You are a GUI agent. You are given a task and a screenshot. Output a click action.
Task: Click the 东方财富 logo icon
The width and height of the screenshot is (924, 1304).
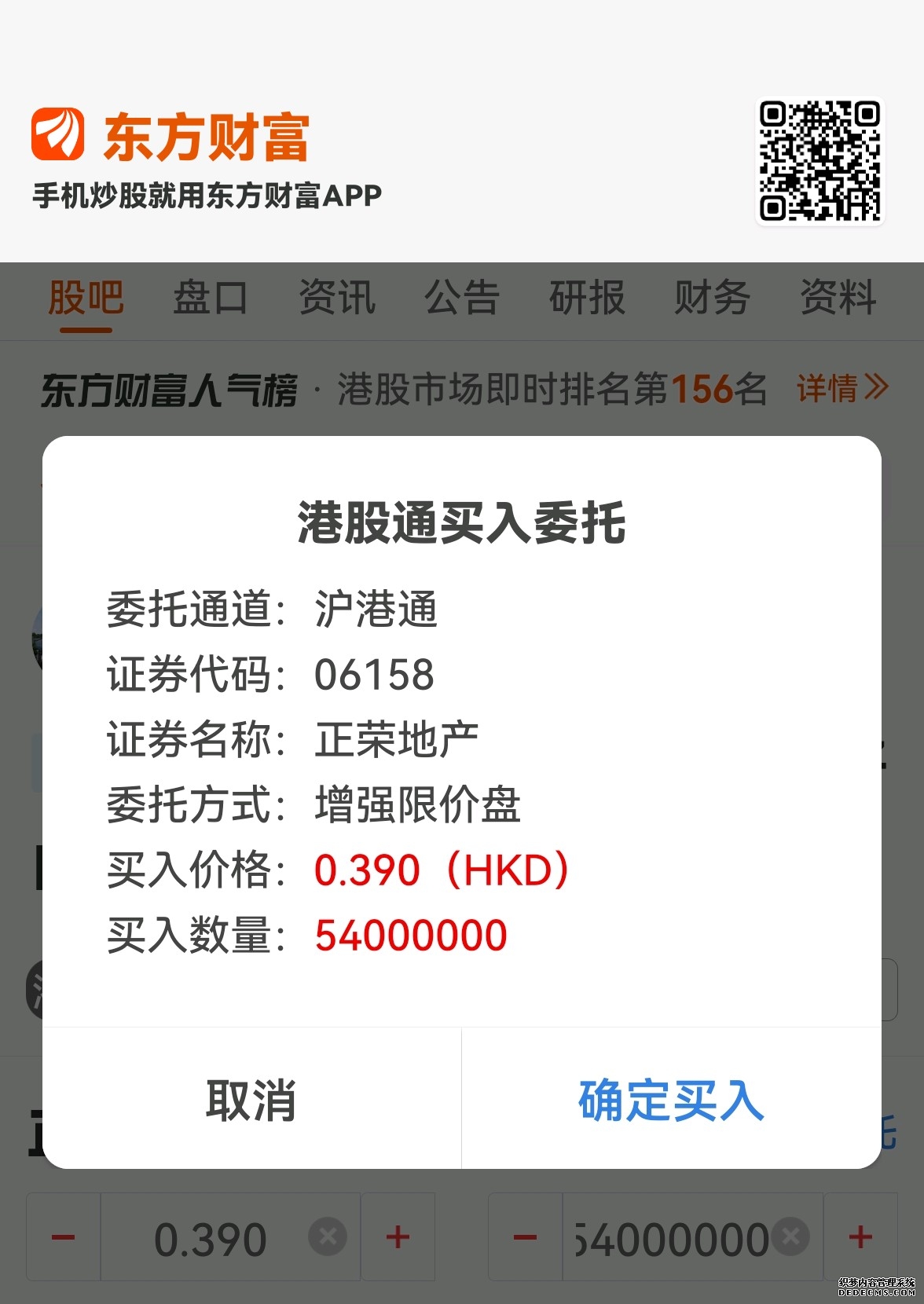[59, 132]
